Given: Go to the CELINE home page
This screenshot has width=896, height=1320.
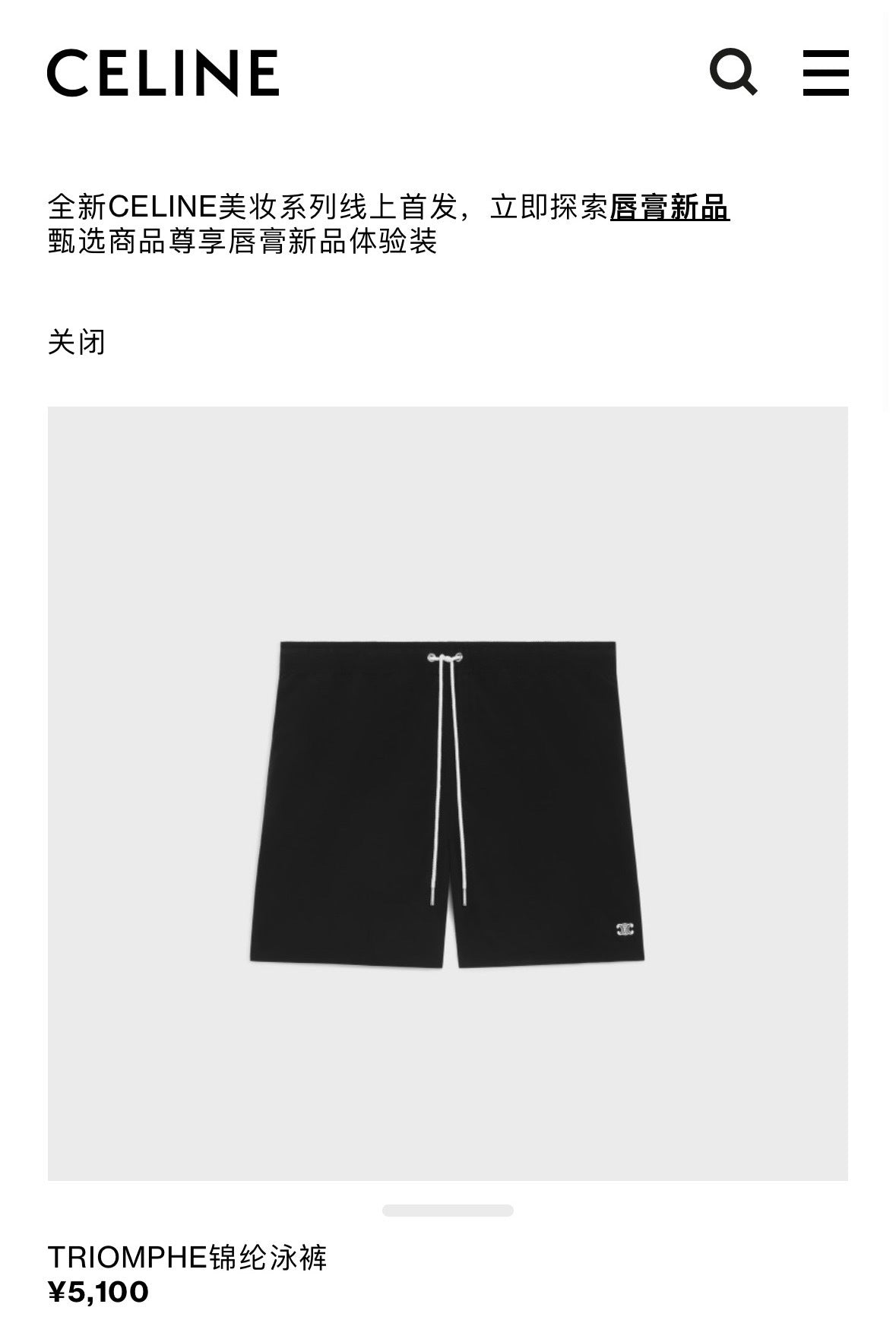Looking at the screenshot, I should point(163,73).
